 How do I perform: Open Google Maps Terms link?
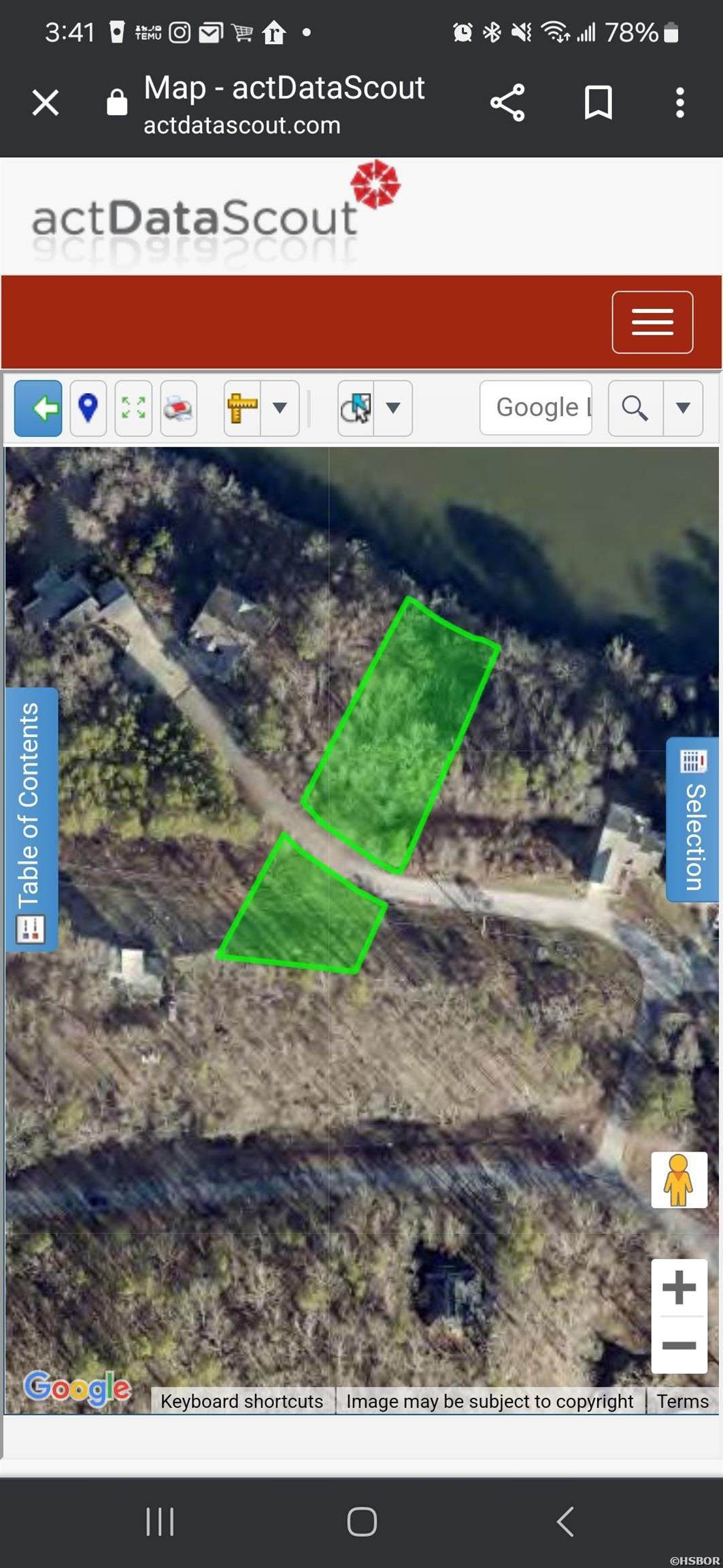(x=682, y=1401)
